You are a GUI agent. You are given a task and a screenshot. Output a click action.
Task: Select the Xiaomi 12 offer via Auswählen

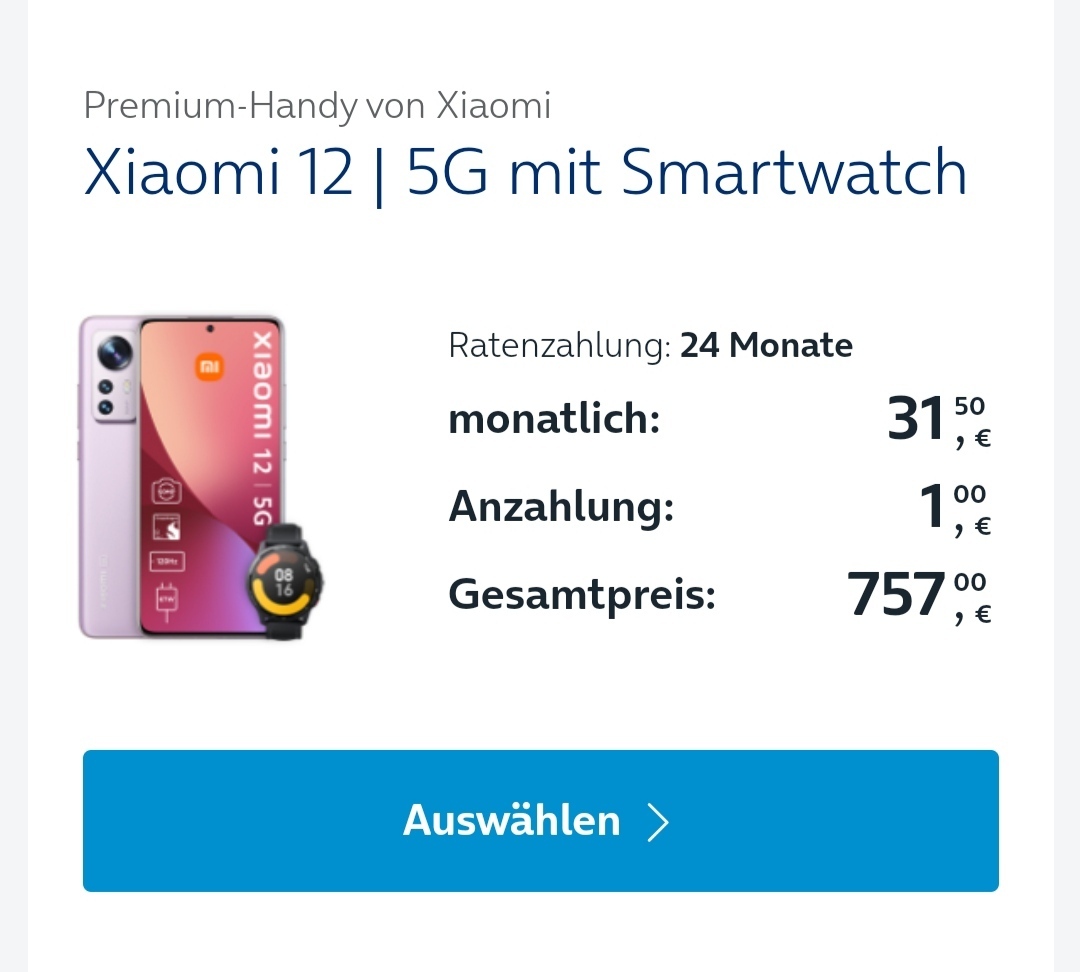540,820
